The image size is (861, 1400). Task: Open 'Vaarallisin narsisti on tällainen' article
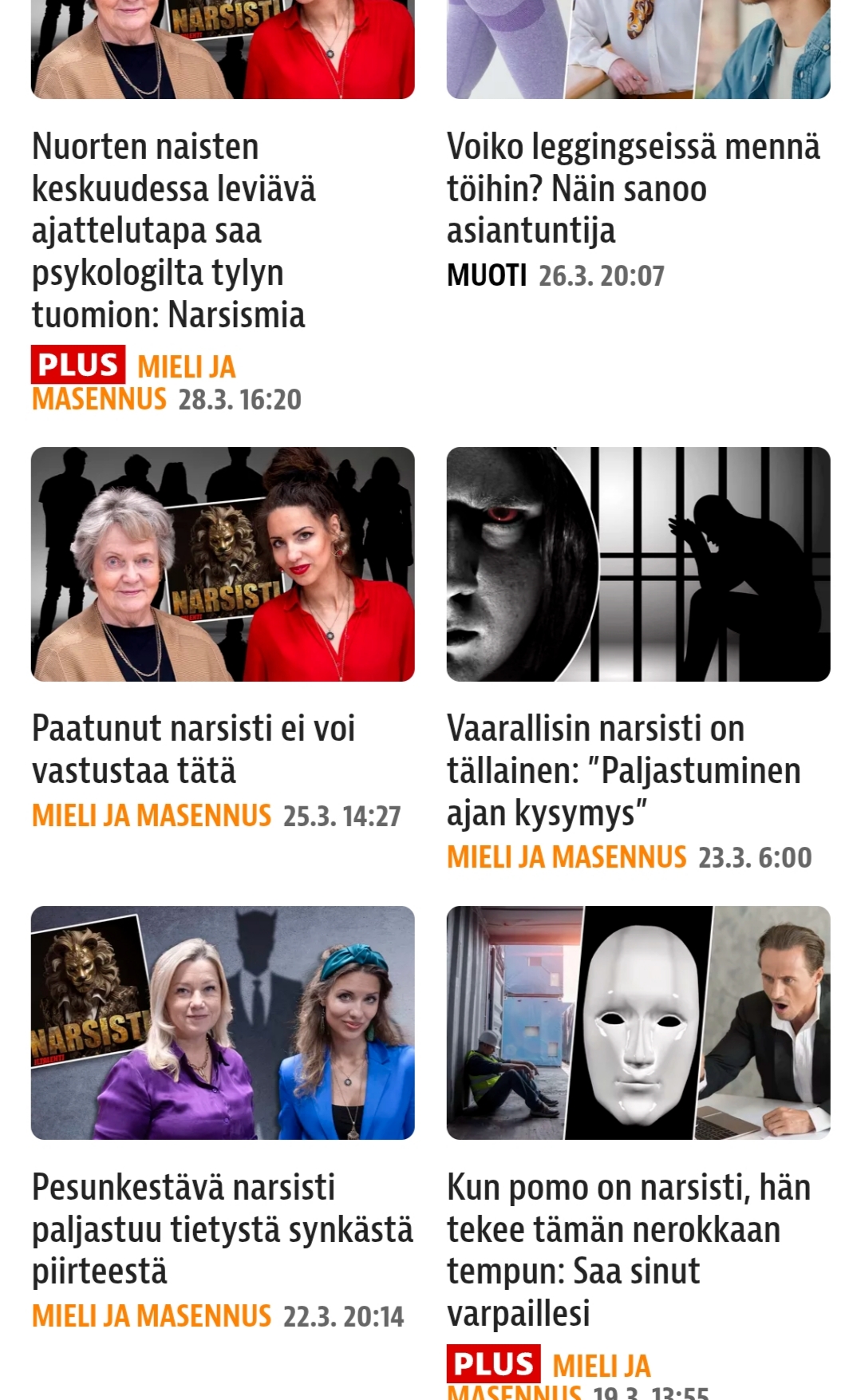point(623,770)
